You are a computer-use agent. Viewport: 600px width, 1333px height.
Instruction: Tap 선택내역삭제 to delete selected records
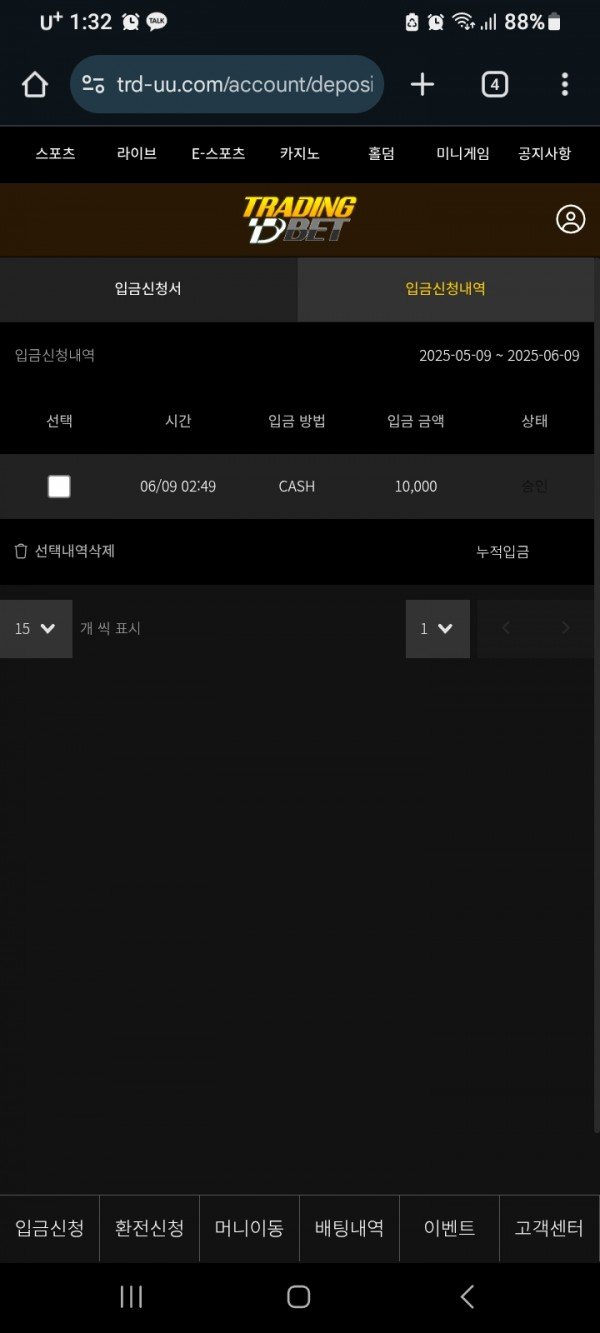pyautogui.click(x=65, y=551)
